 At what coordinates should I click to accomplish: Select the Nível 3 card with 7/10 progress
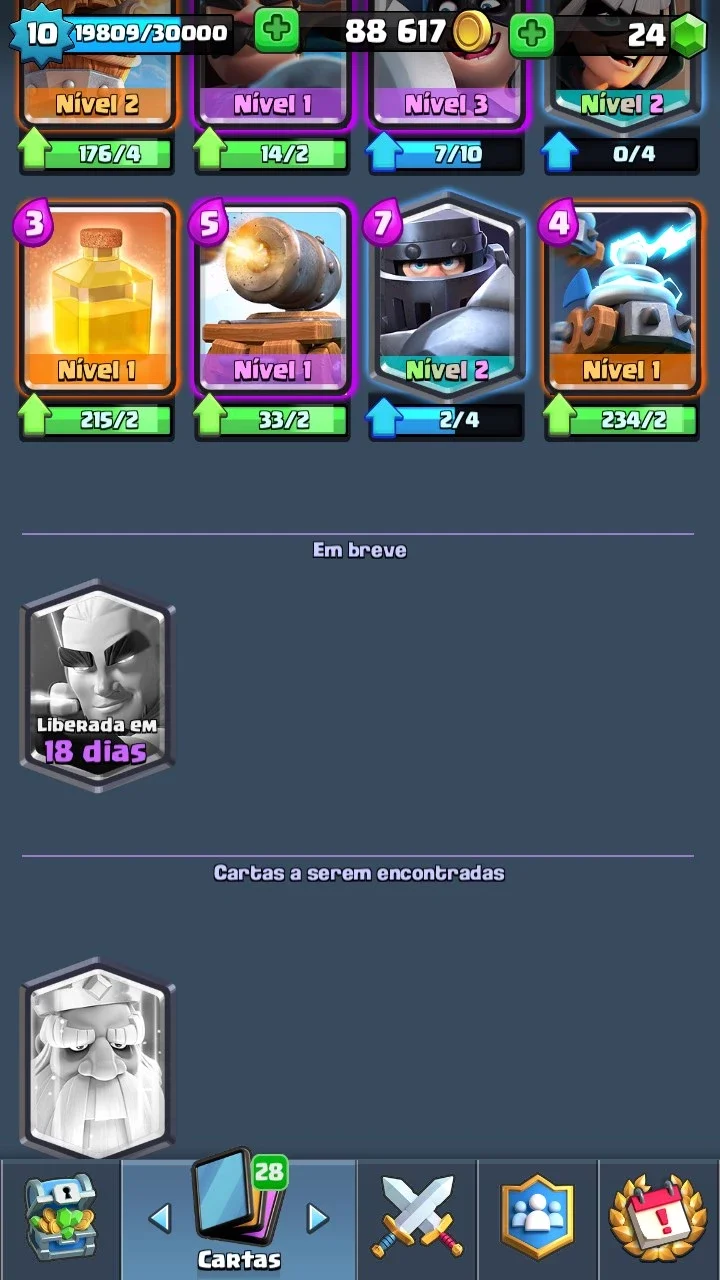tap(447, 70)
